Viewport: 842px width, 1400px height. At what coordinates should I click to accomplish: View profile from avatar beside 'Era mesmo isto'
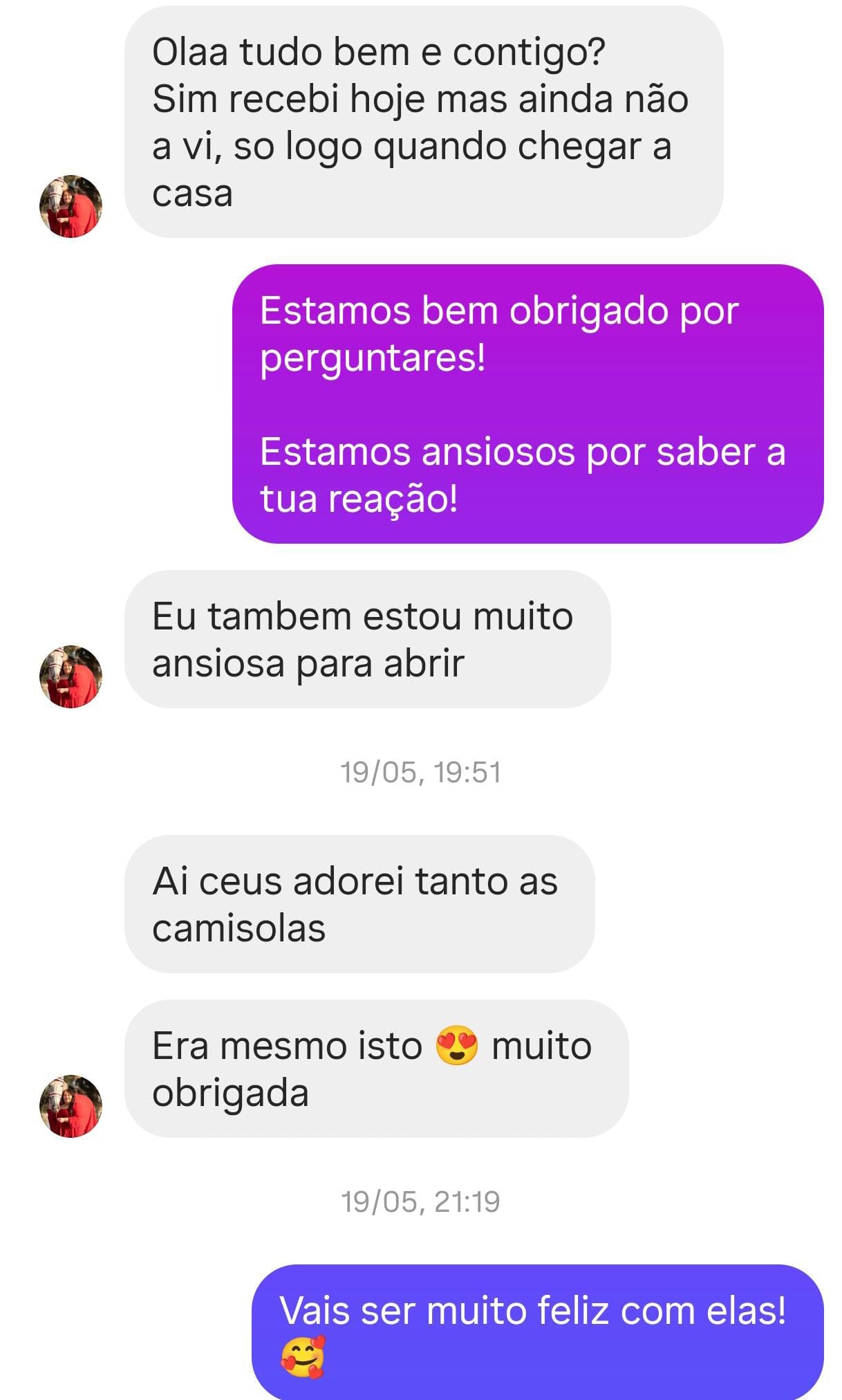71,1106
